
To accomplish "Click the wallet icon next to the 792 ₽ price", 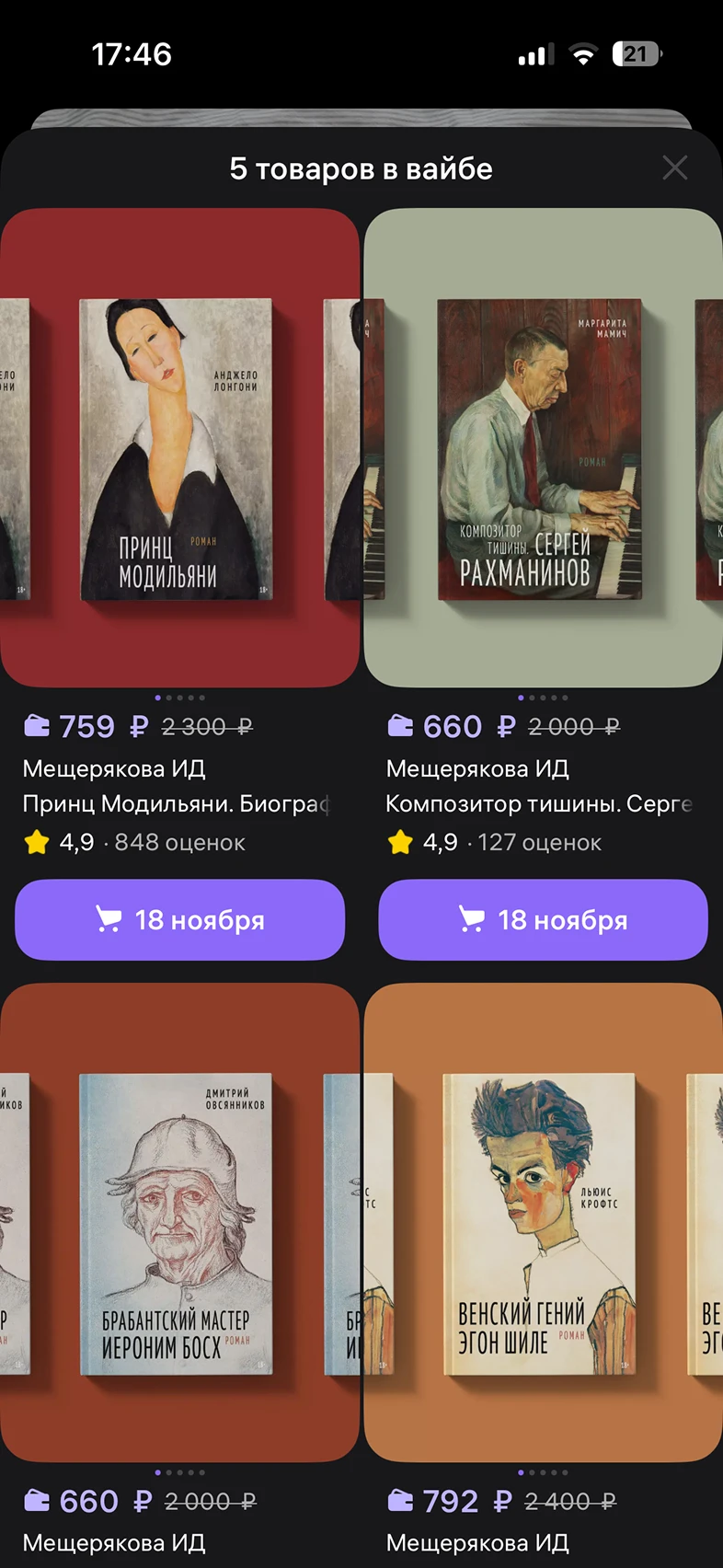I will click(x=399, y=1501).
